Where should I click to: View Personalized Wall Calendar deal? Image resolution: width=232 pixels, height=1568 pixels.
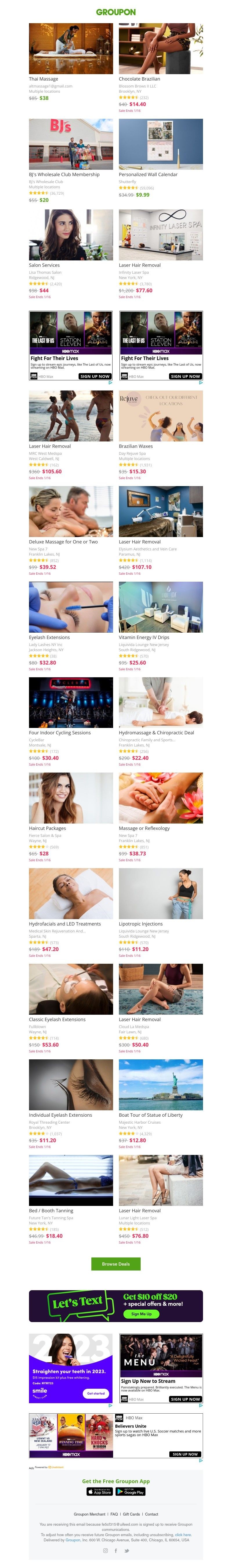(161, 144)
